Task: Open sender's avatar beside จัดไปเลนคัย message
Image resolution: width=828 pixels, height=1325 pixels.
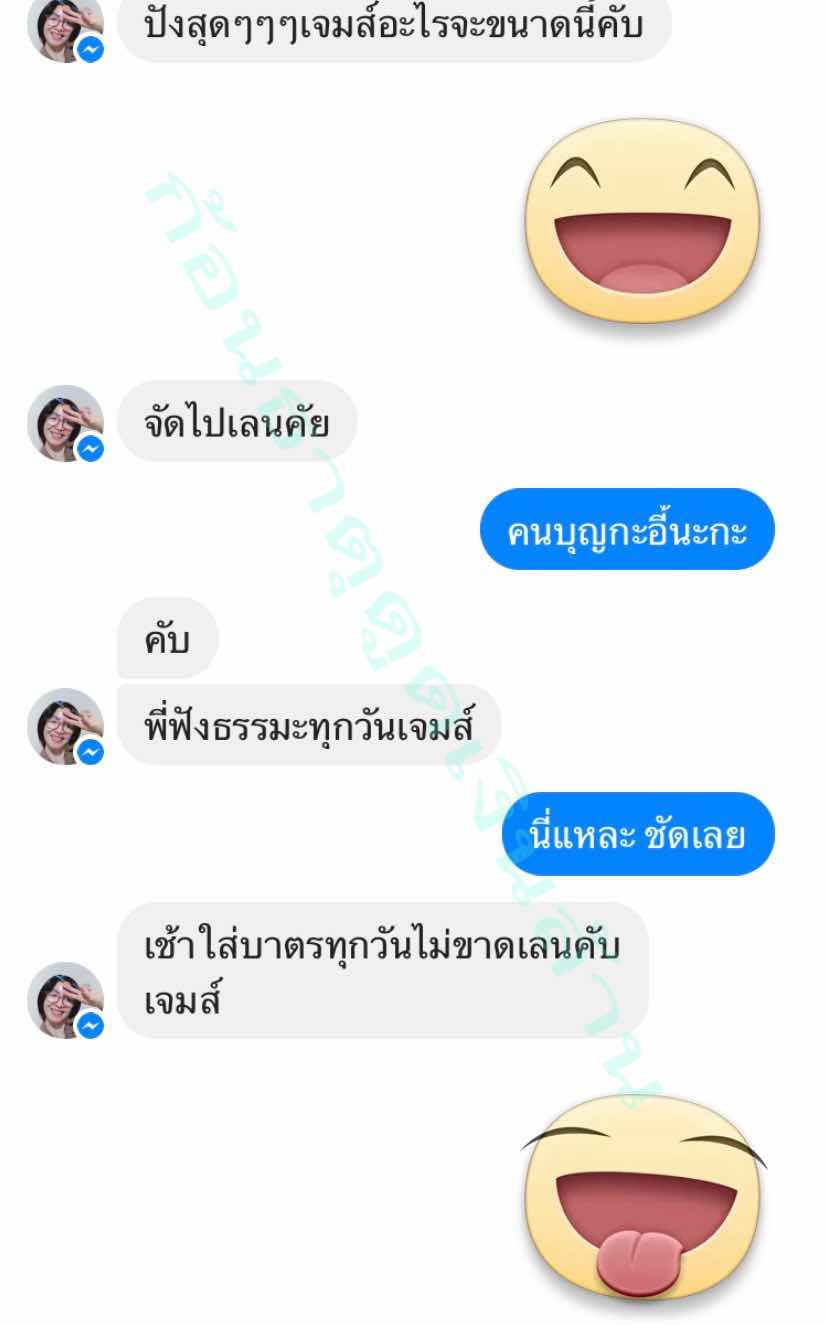Action: click(65, 424)
